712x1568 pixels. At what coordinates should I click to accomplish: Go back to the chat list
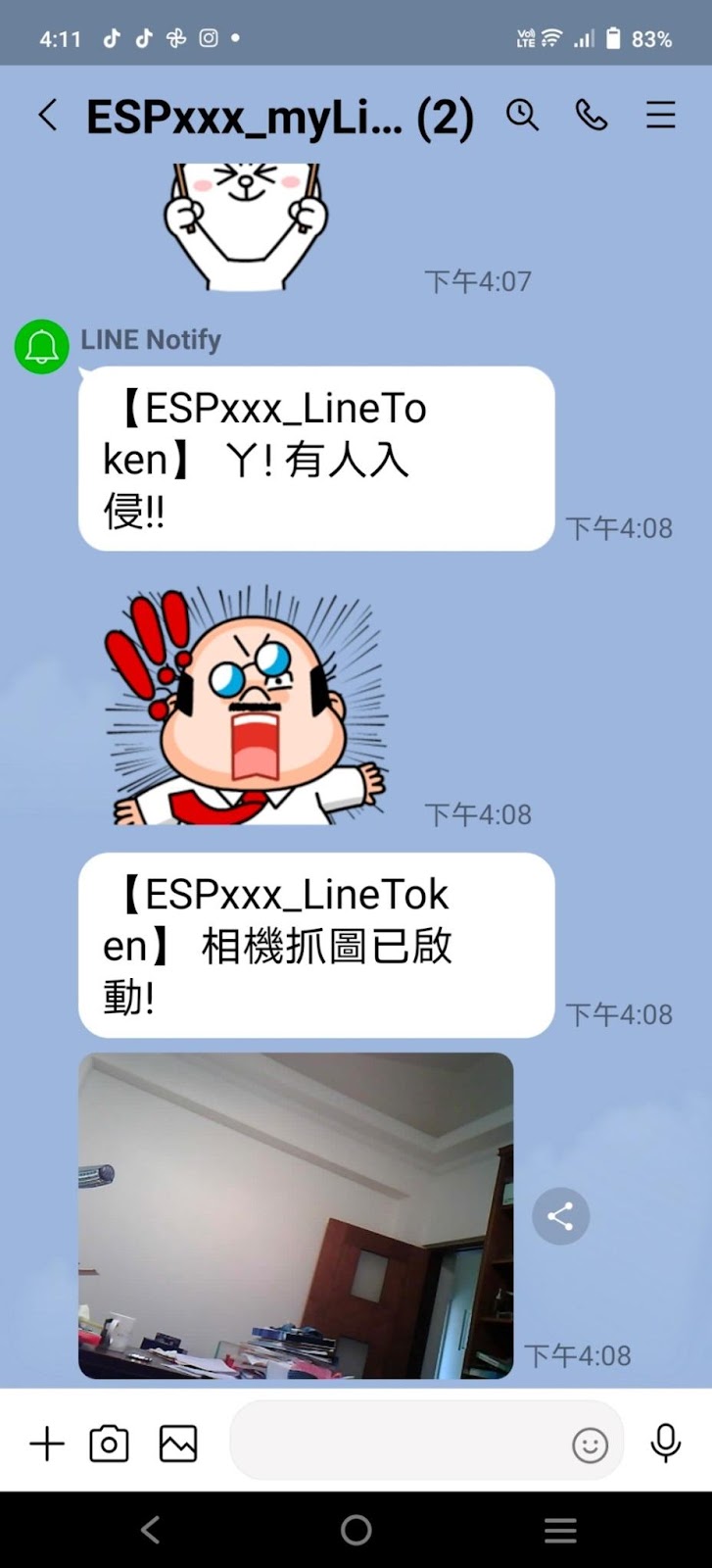pyautogui.click(x=47, y=116)
